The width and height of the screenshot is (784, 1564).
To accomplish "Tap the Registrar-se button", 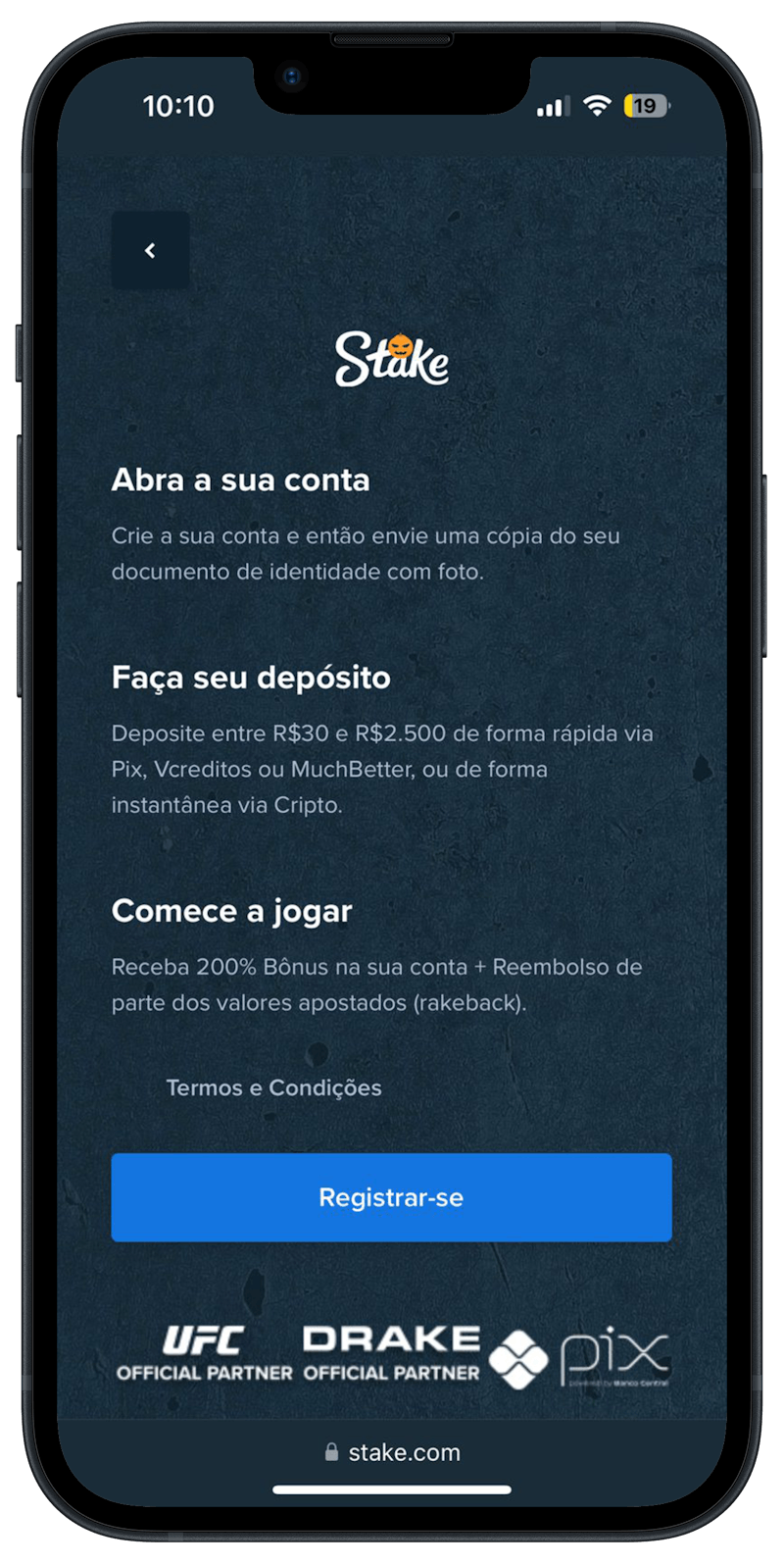I will [391, 1197].
